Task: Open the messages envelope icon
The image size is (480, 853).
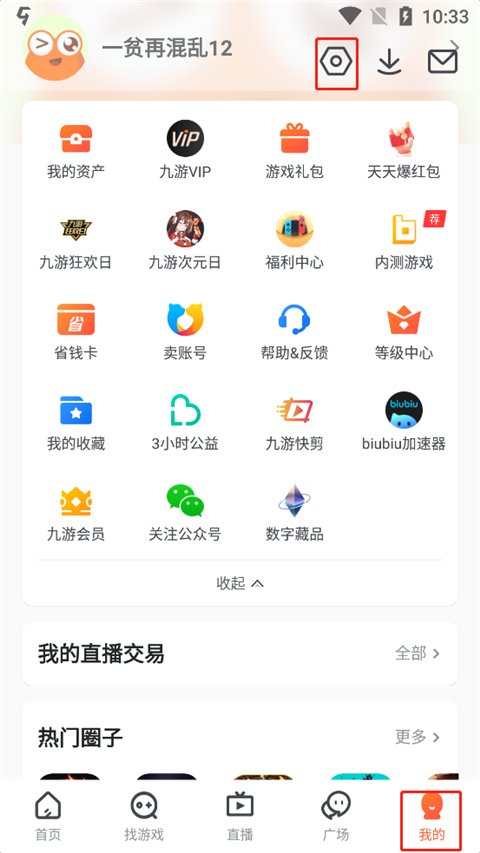Action: [442, 61]
